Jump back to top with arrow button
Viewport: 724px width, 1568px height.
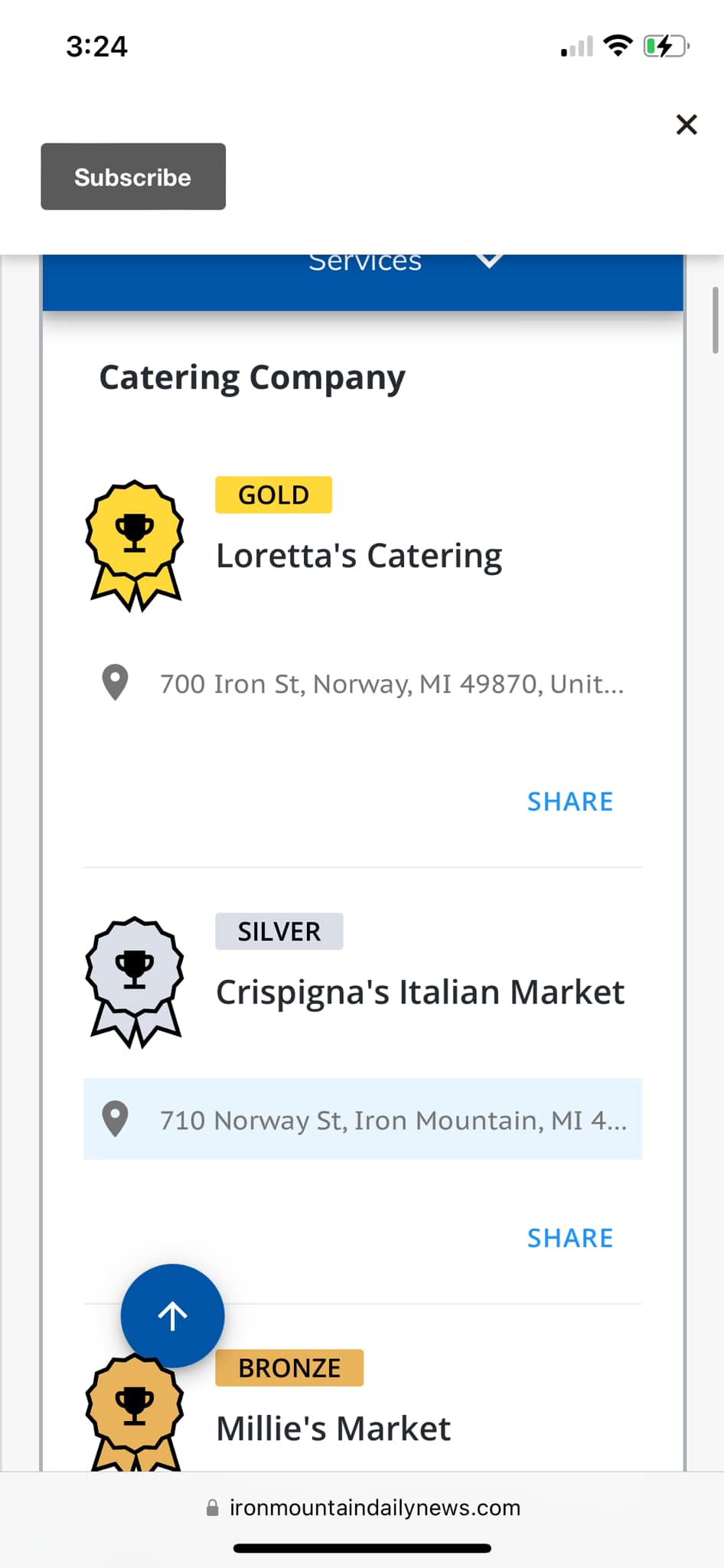pos(172,1315)
